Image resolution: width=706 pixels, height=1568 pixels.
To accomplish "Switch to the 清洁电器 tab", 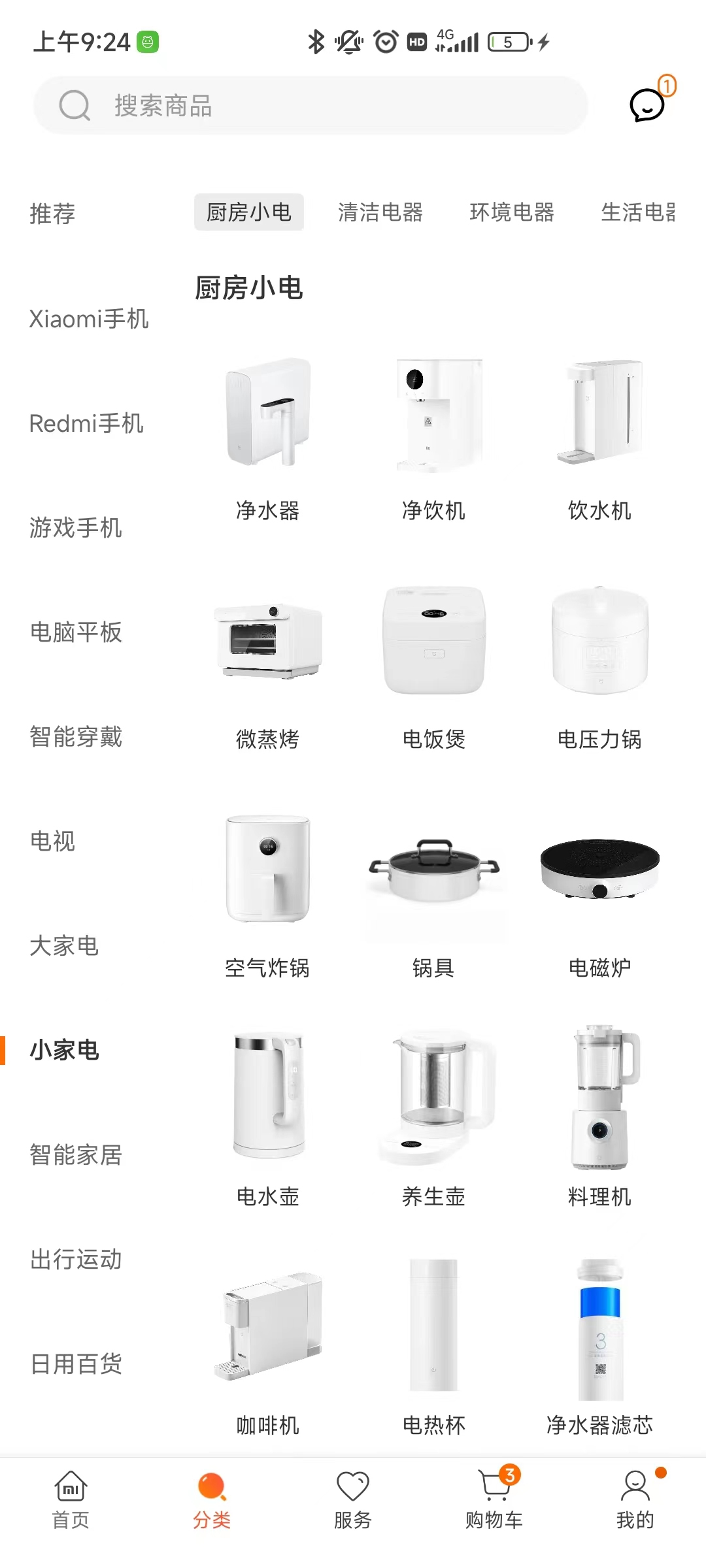I will tap(381, 212).
